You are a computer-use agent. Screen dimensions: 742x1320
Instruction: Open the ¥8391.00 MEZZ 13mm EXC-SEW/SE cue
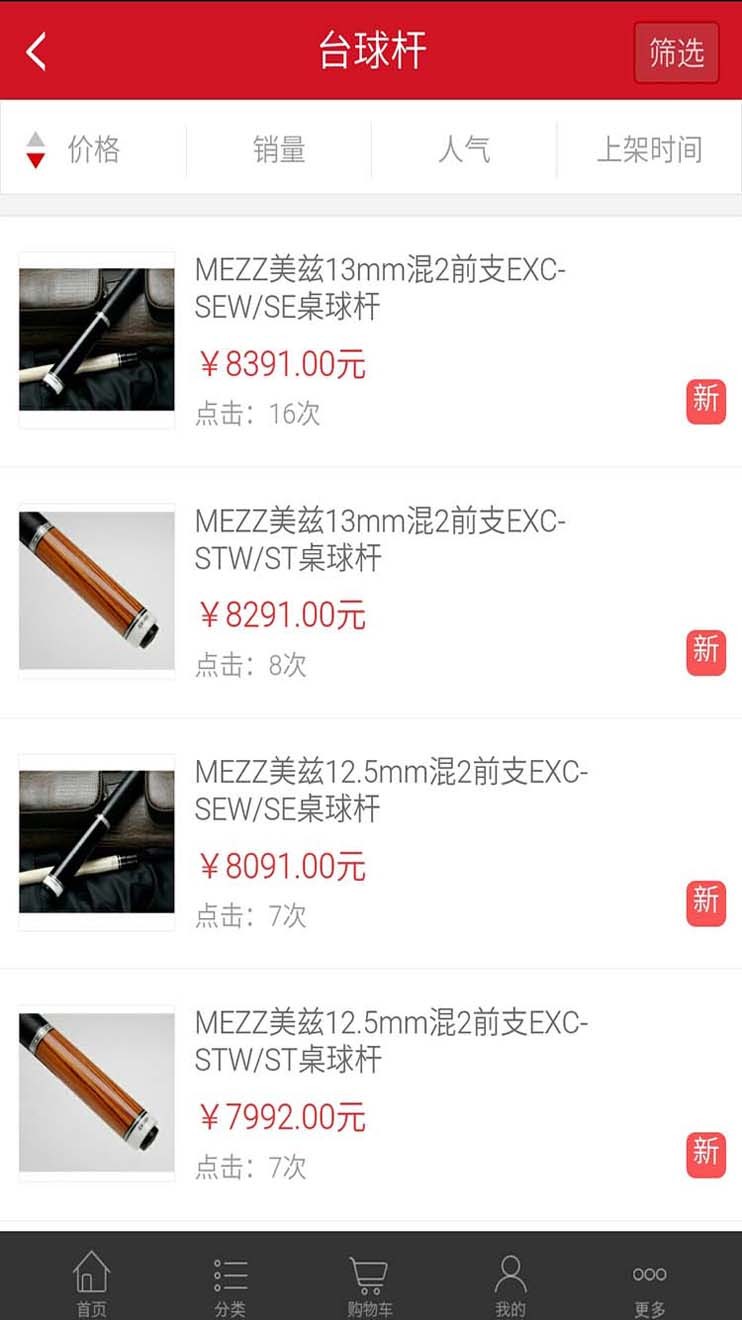(x=380, y=287)
